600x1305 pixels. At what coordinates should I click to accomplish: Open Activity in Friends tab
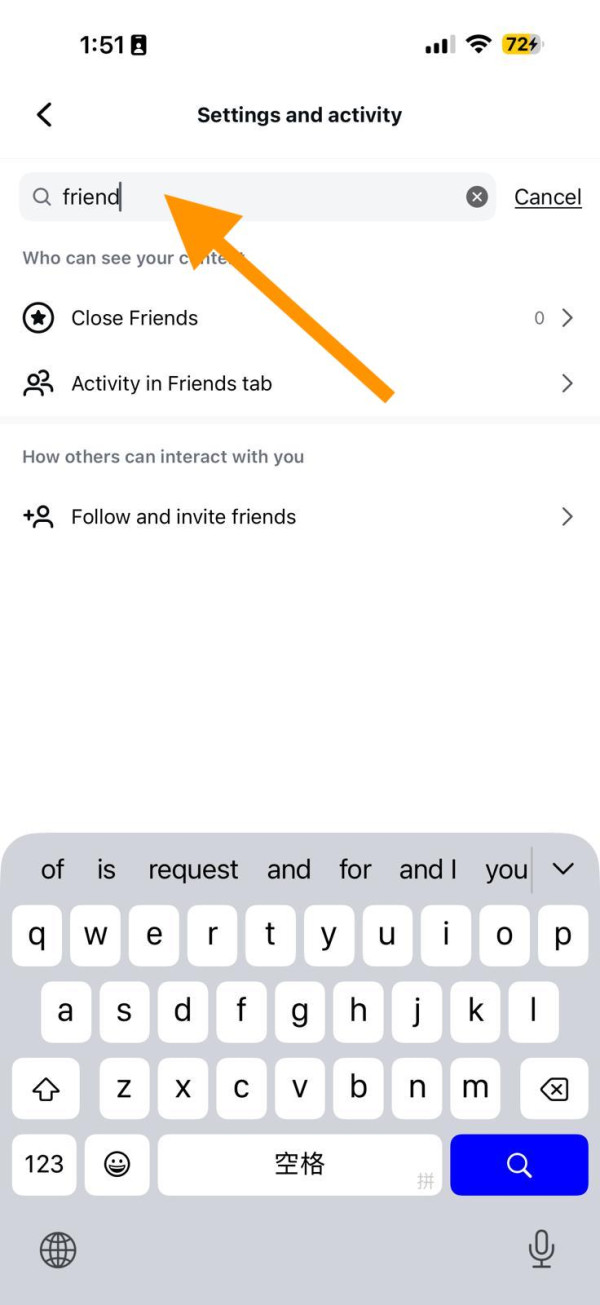300,383
